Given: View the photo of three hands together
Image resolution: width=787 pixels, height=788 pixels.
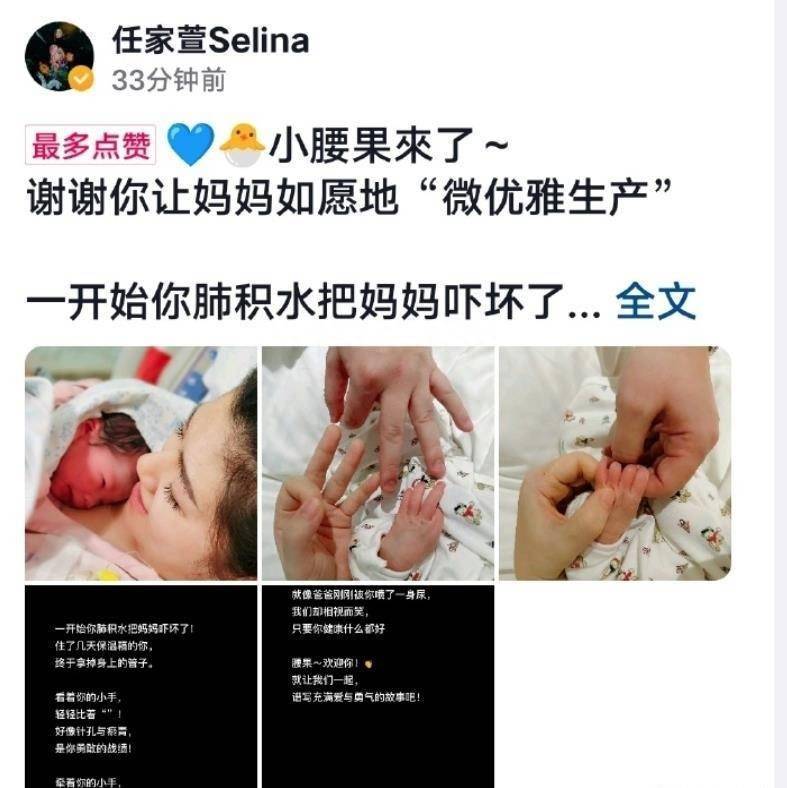Looking at the screenshot, I should (377, 463).
